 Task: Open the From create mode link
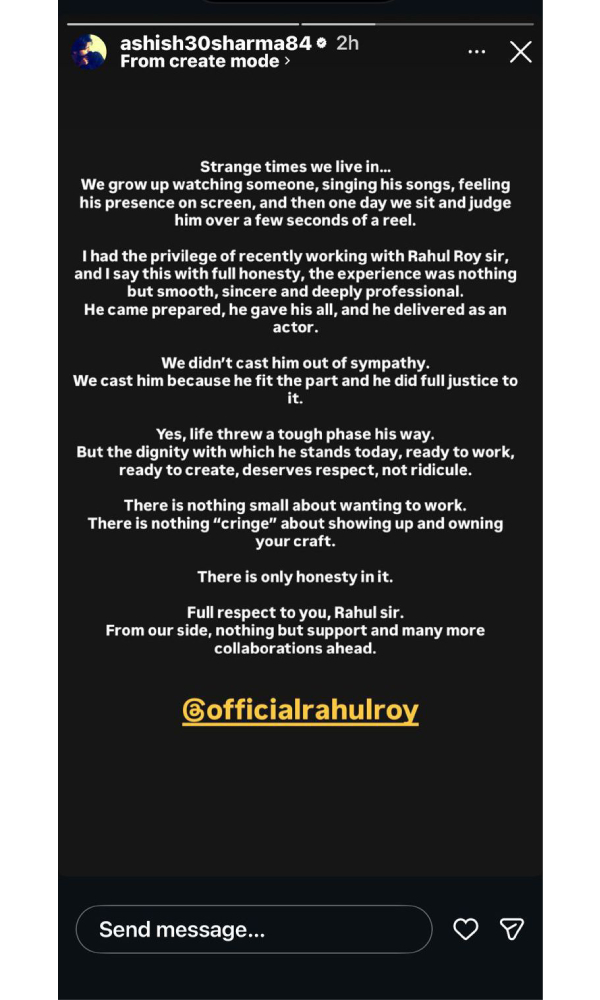pos(205,61)
